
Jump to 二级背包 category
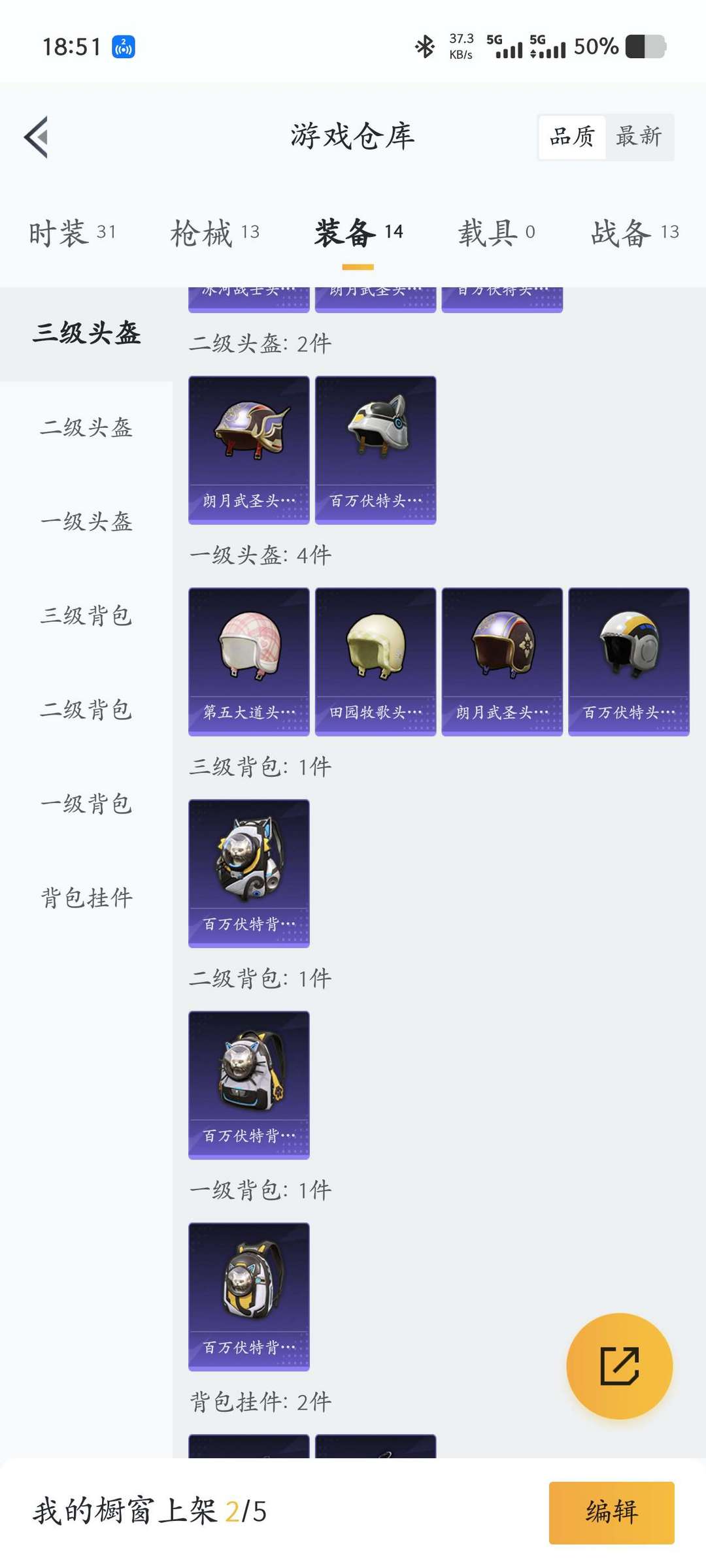pyautogui.click(x=86, y=710)
